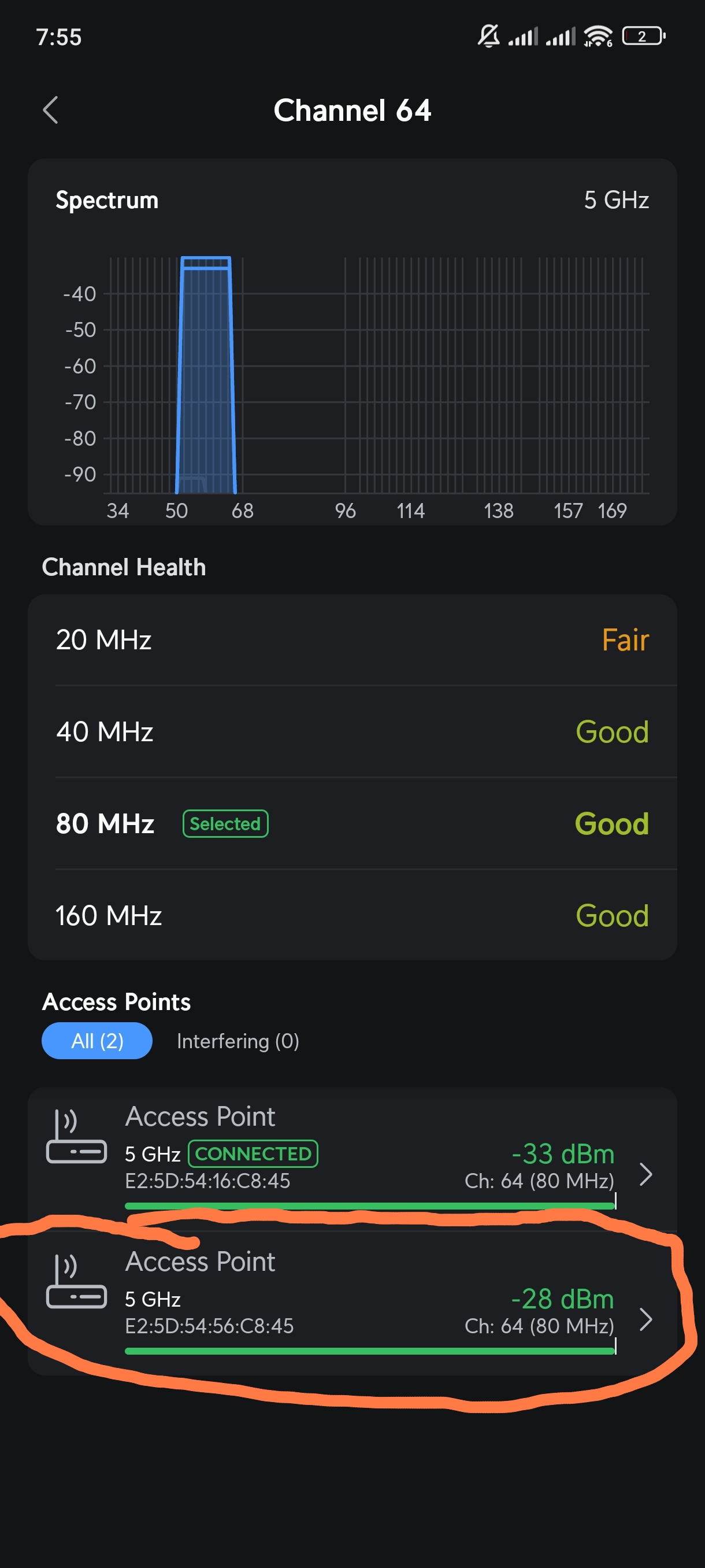Select the 160 MHz channel width row

pos(352,915)
